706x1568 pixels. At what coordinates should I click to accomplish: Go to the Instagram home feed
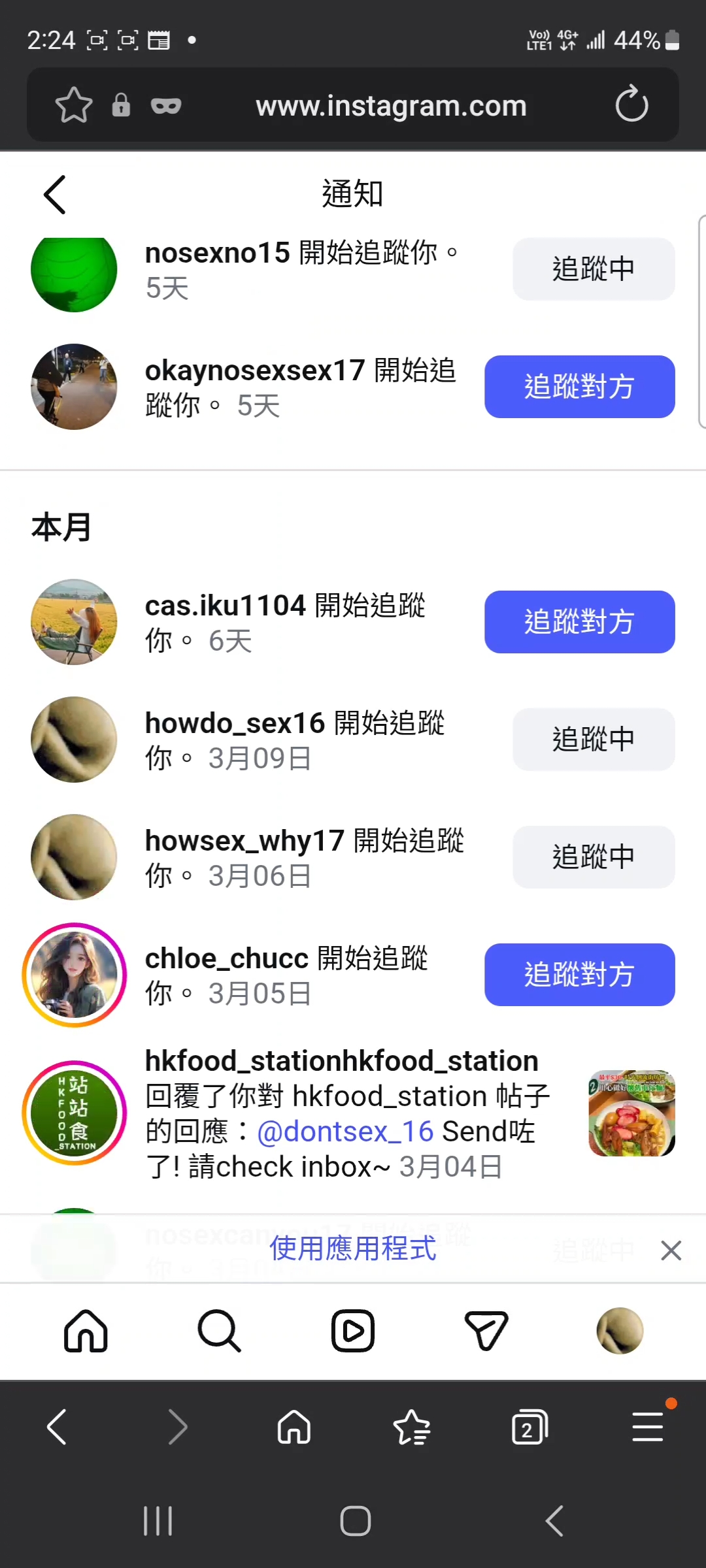(86, 1331)
